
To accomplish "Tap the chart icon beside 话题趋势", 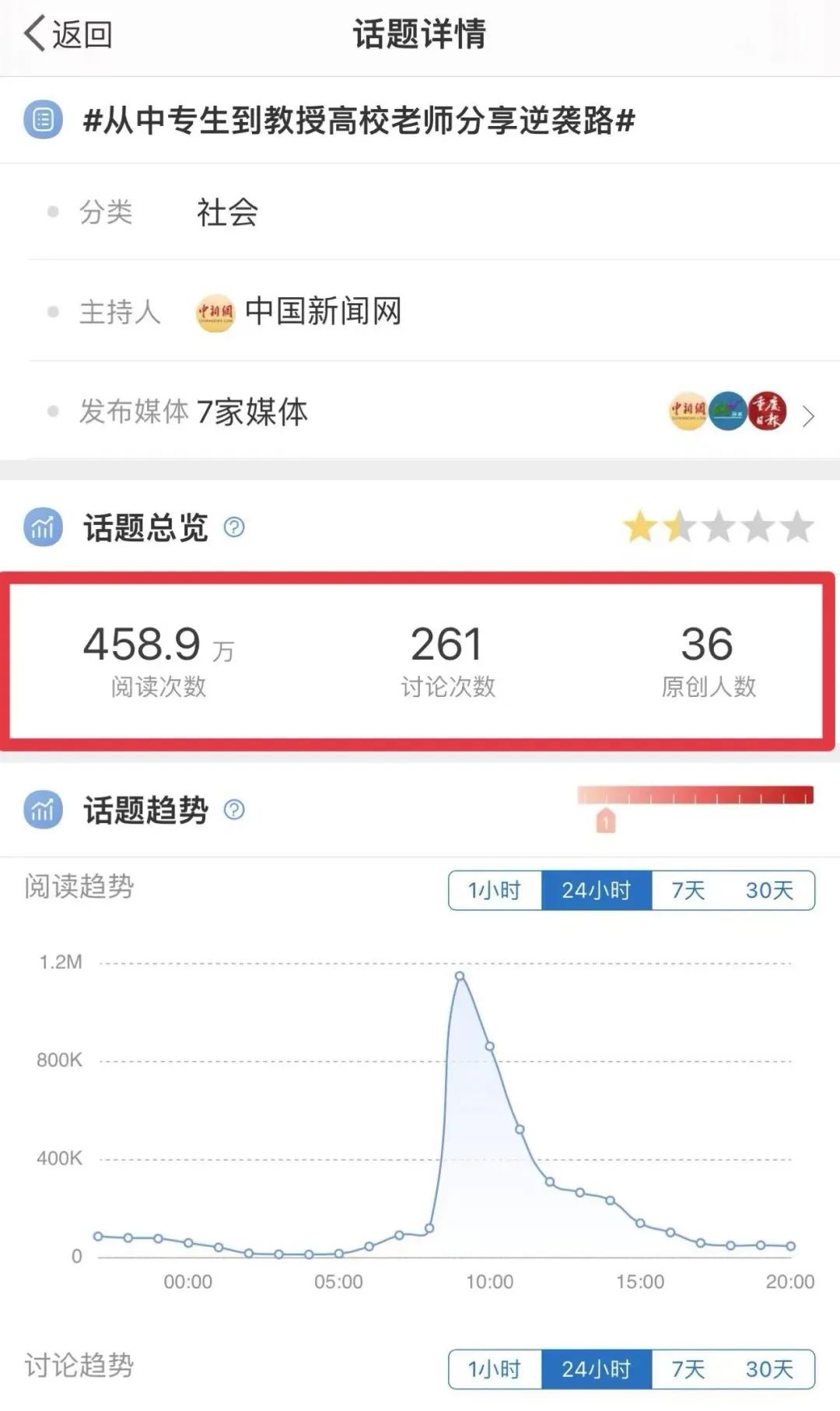I will [x=43, y=810].
